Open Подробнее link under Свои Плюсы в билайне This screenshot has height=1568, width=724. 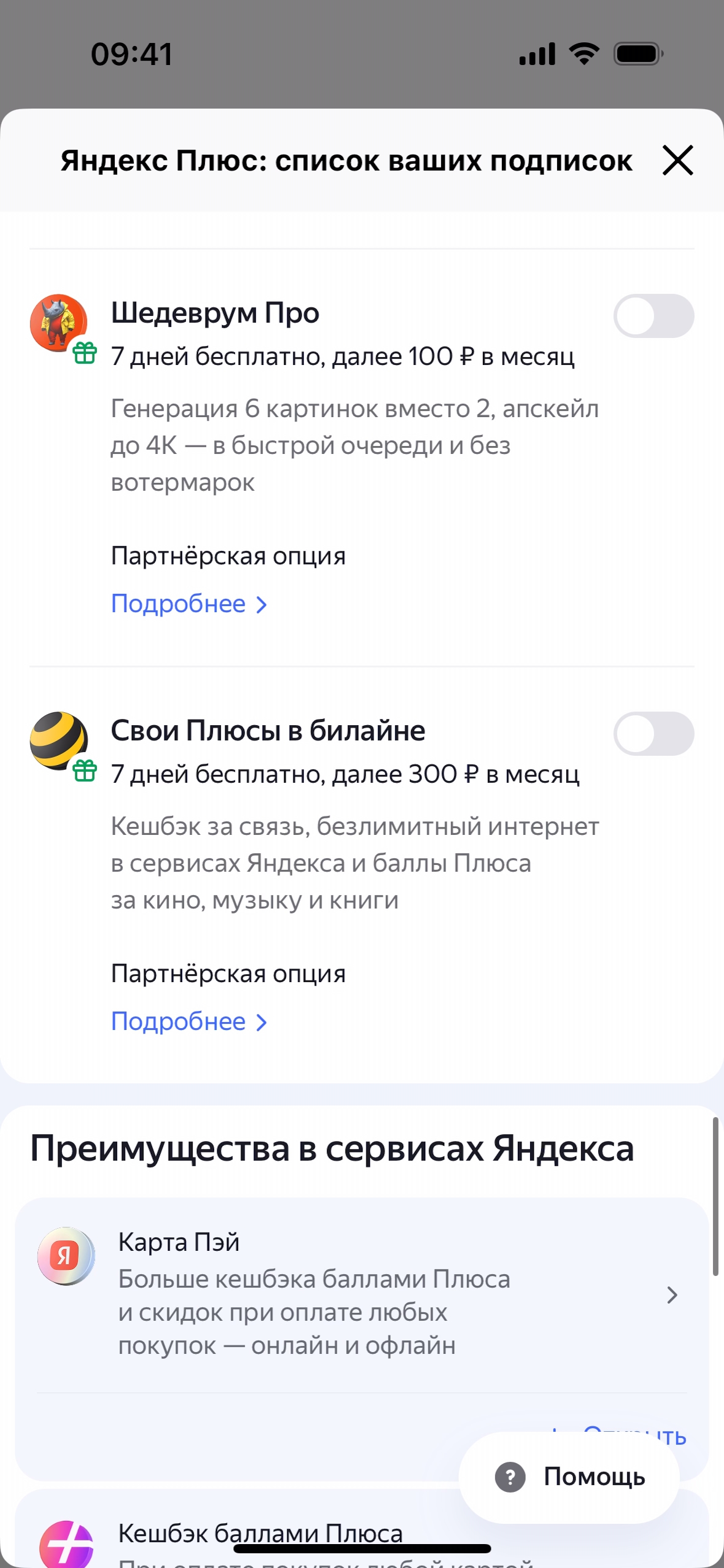coord(189,1022)
